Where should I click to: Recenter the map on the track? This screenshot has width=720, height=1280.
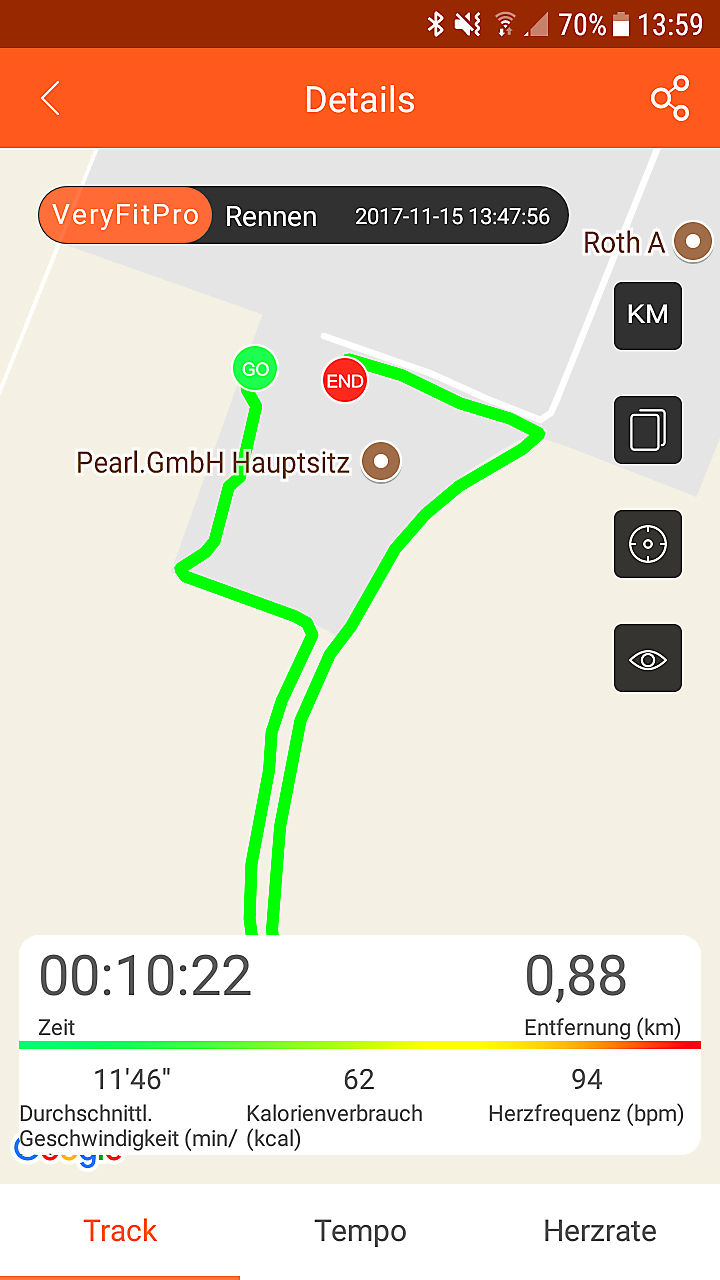coord(647,544)
